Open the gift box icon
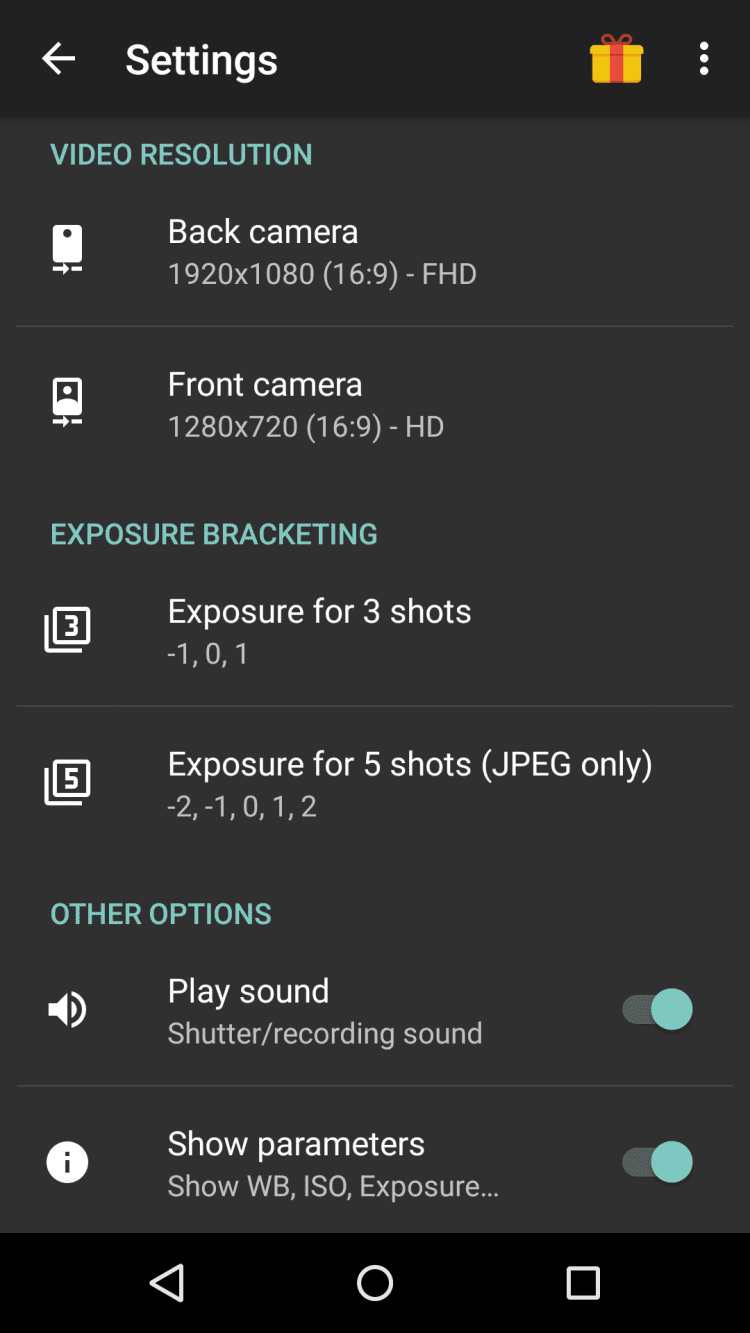Screen dimensions: 750x1333 pos(616,60)
